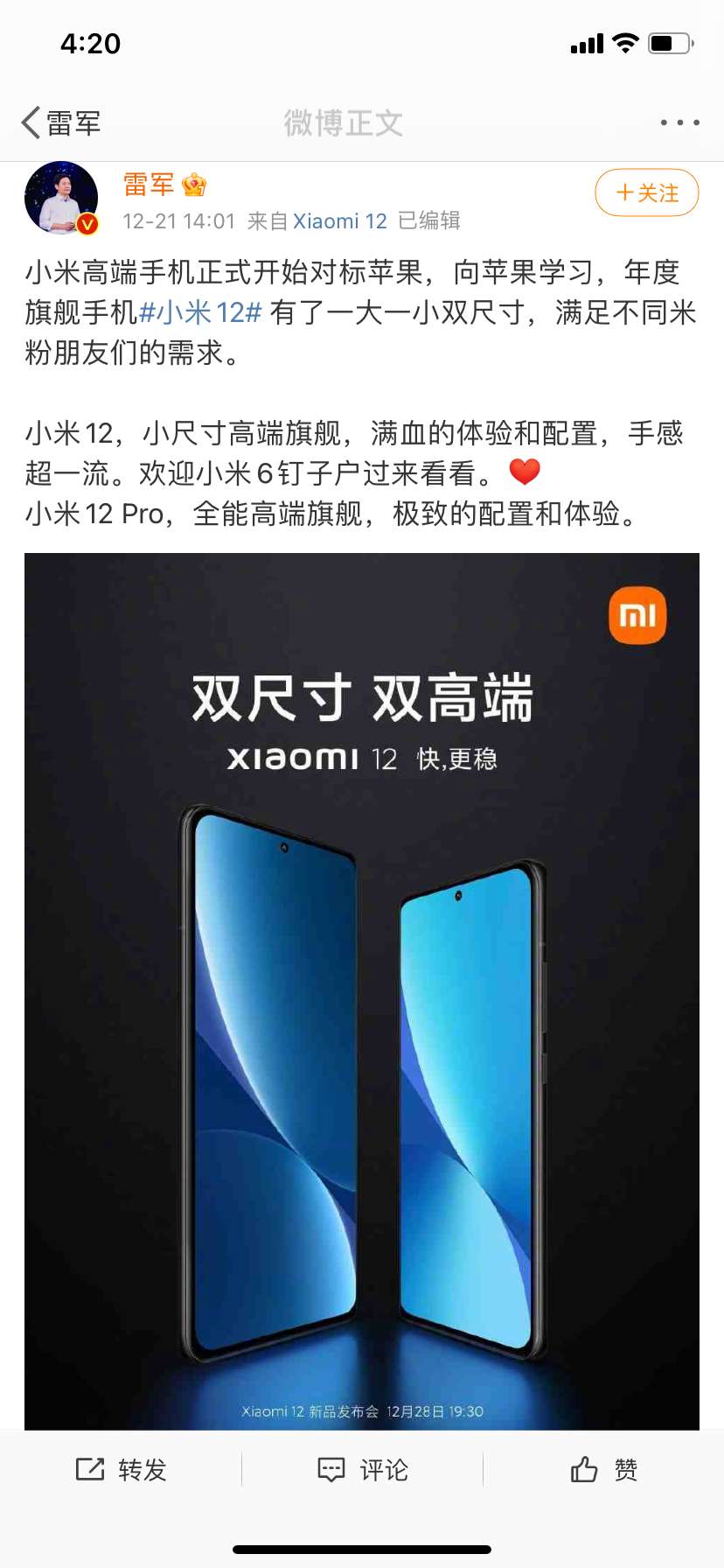Open 雷军's profile avatar

click(61, 198)
